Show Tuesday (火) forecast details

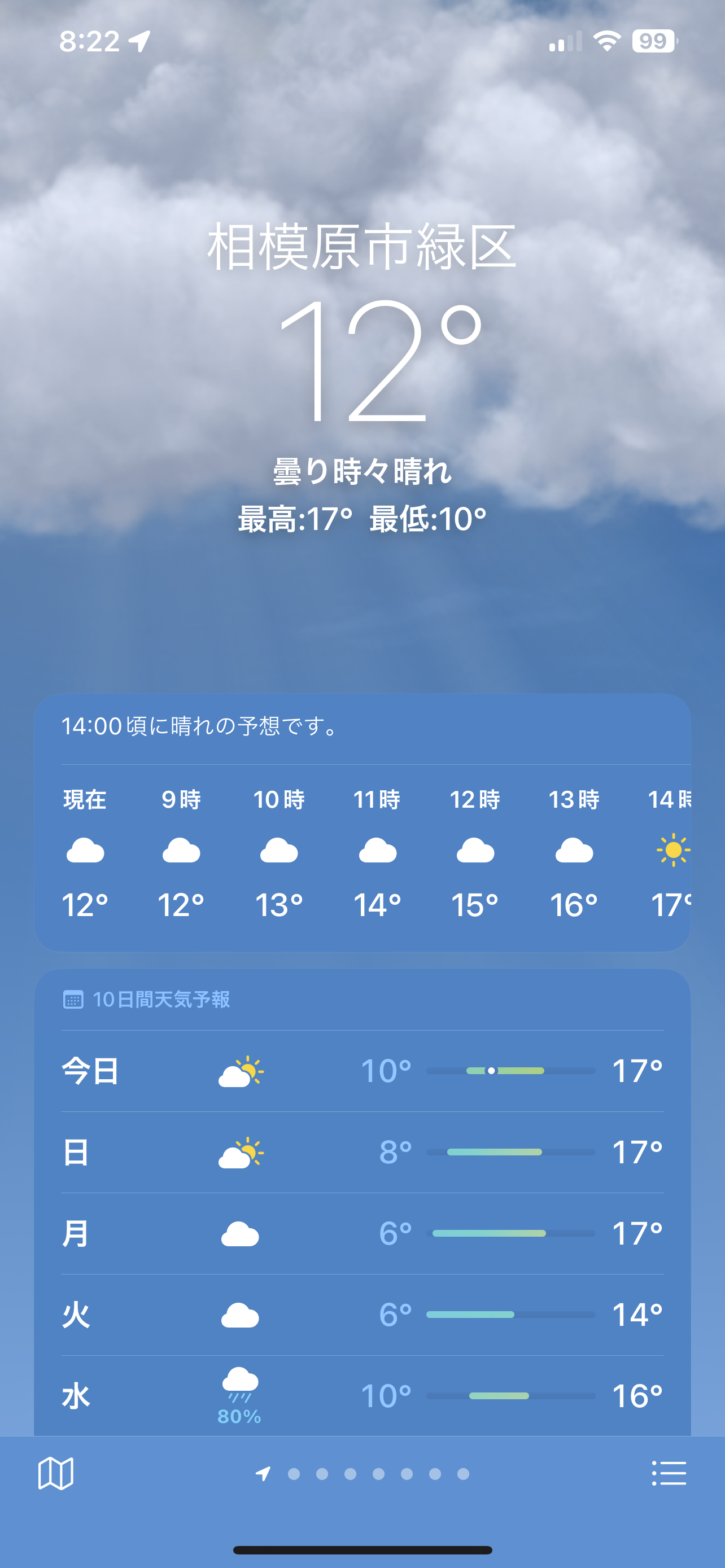362,1315
